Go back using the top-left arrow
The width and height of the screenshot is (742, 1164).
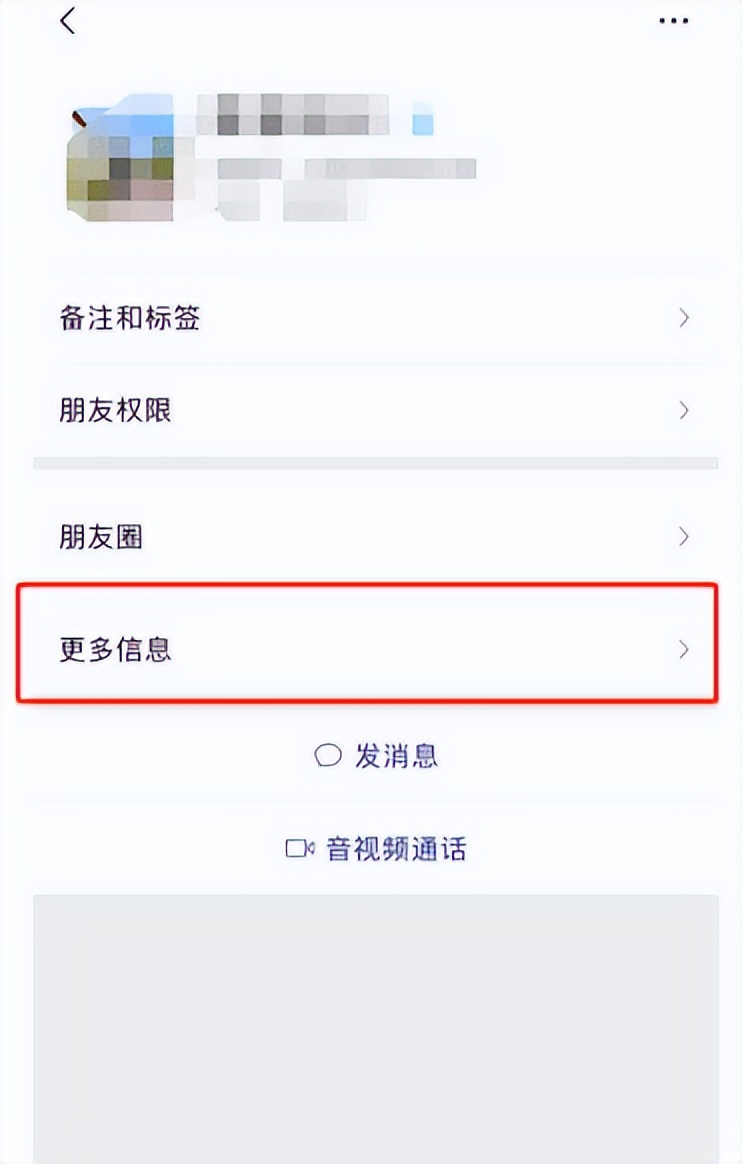(68, 21)
